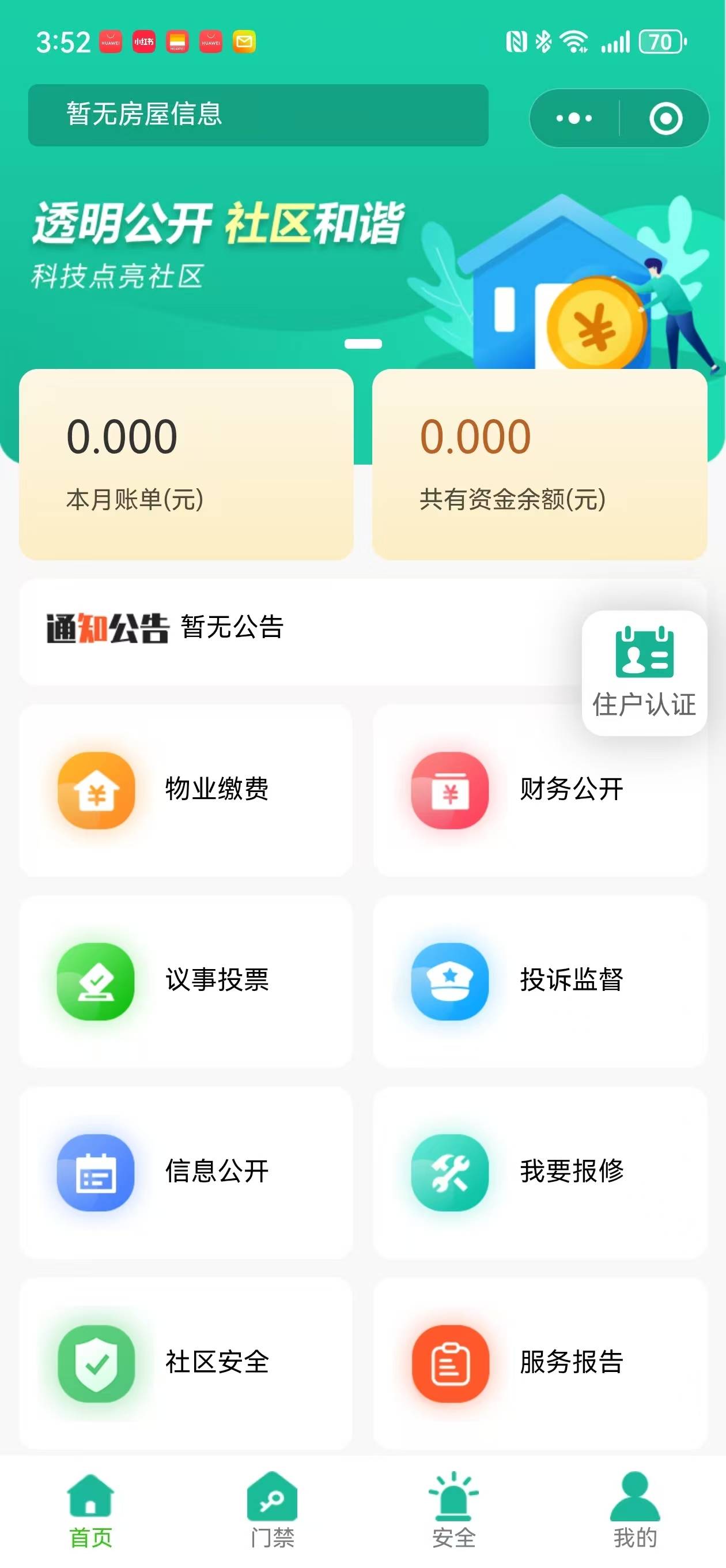Go to the 我的 profile tab
Image resolution: width=726 pixels, height=1568 pixels.
point(635,1510)
